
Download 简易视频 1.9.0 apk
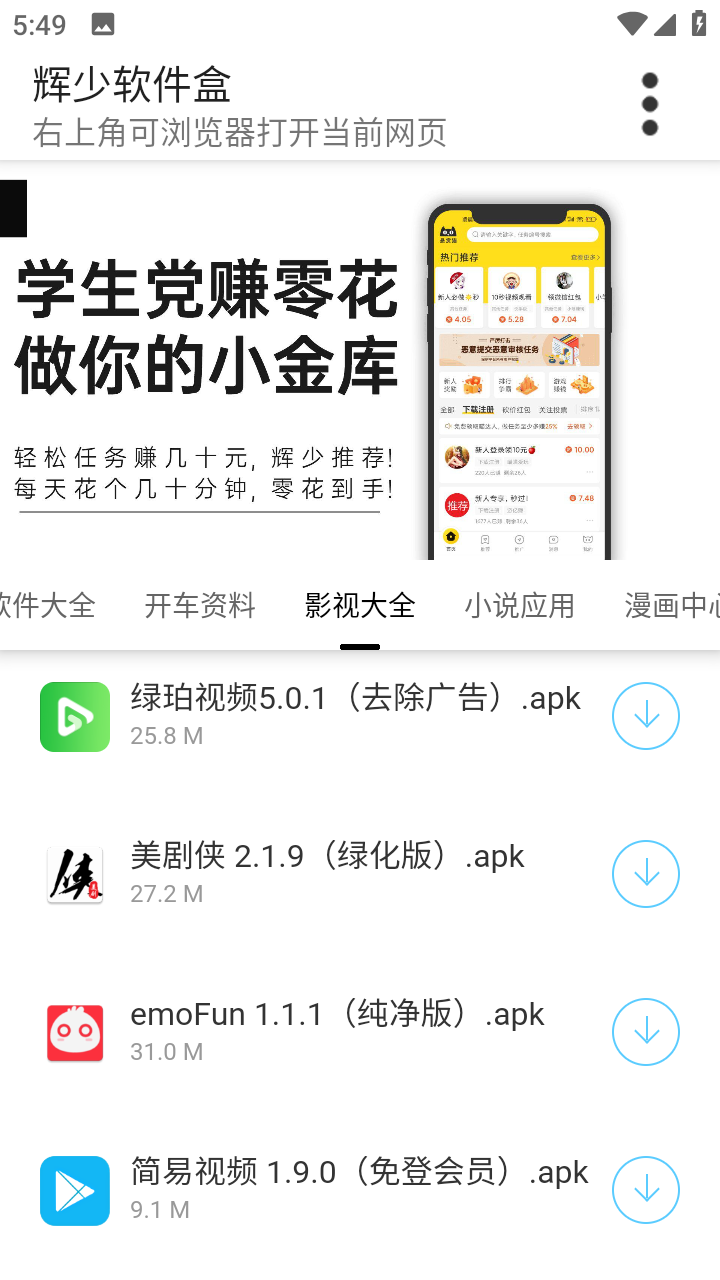point(646,1190)
